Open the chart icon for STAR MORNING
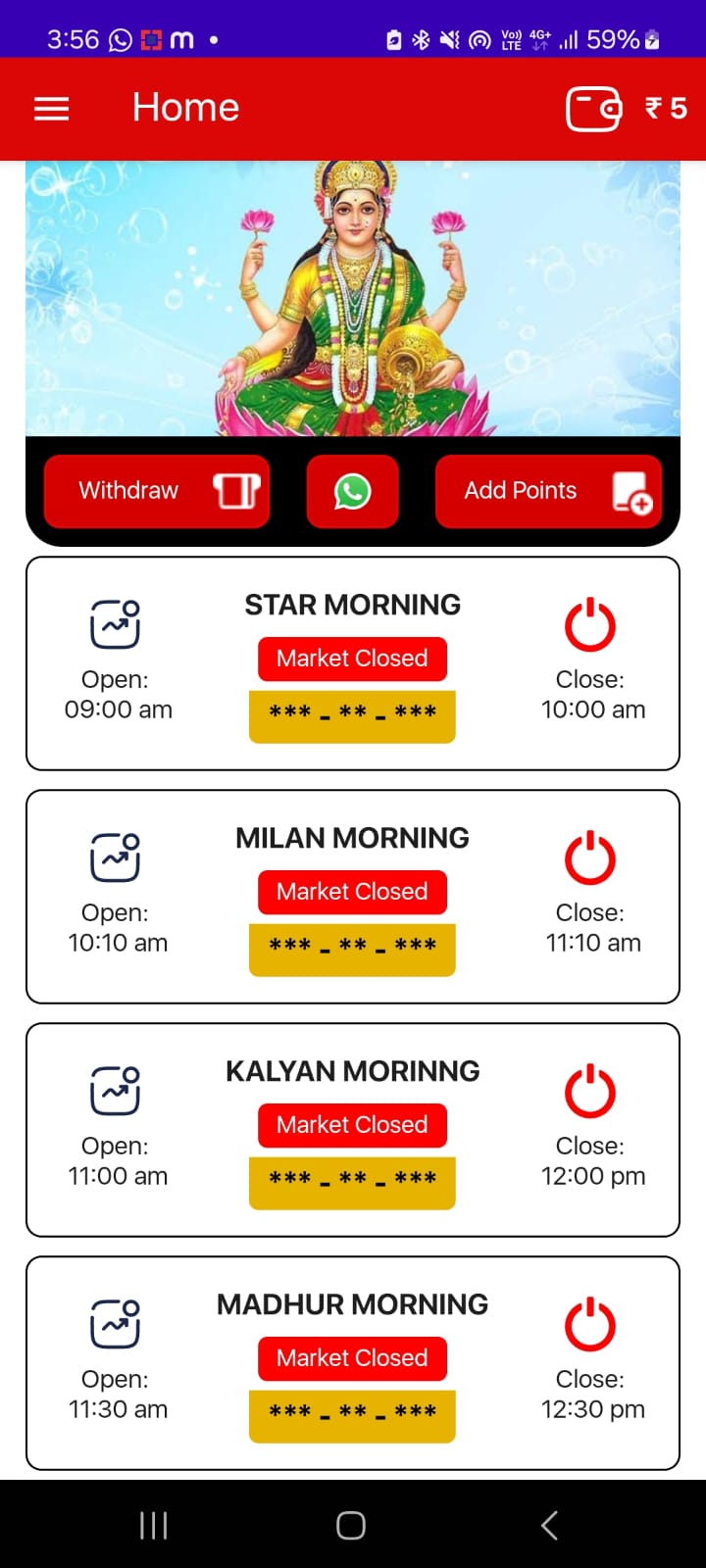The image size is (706, 1568). click(x=116, y=624)
